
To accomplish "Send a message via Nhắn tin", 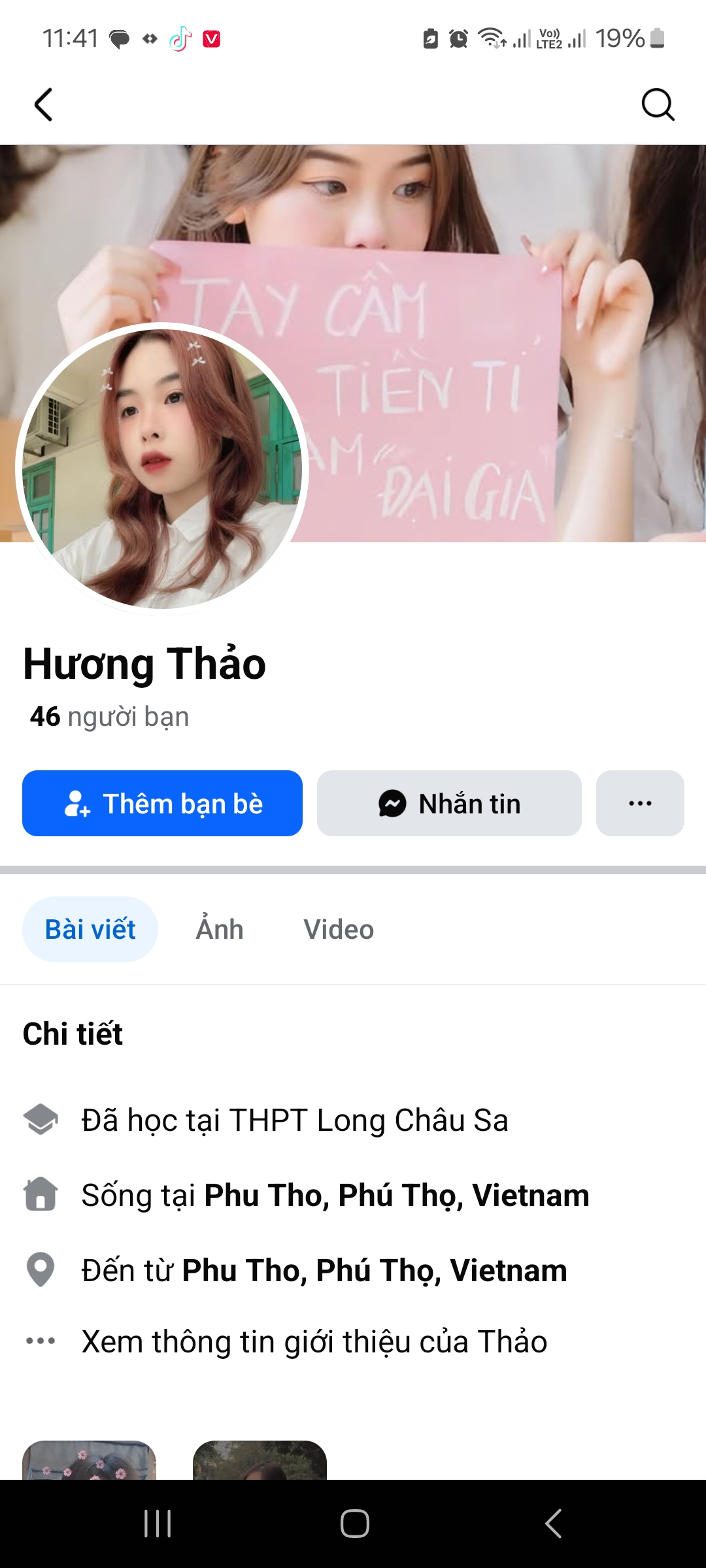I will [x=449, y=804].
